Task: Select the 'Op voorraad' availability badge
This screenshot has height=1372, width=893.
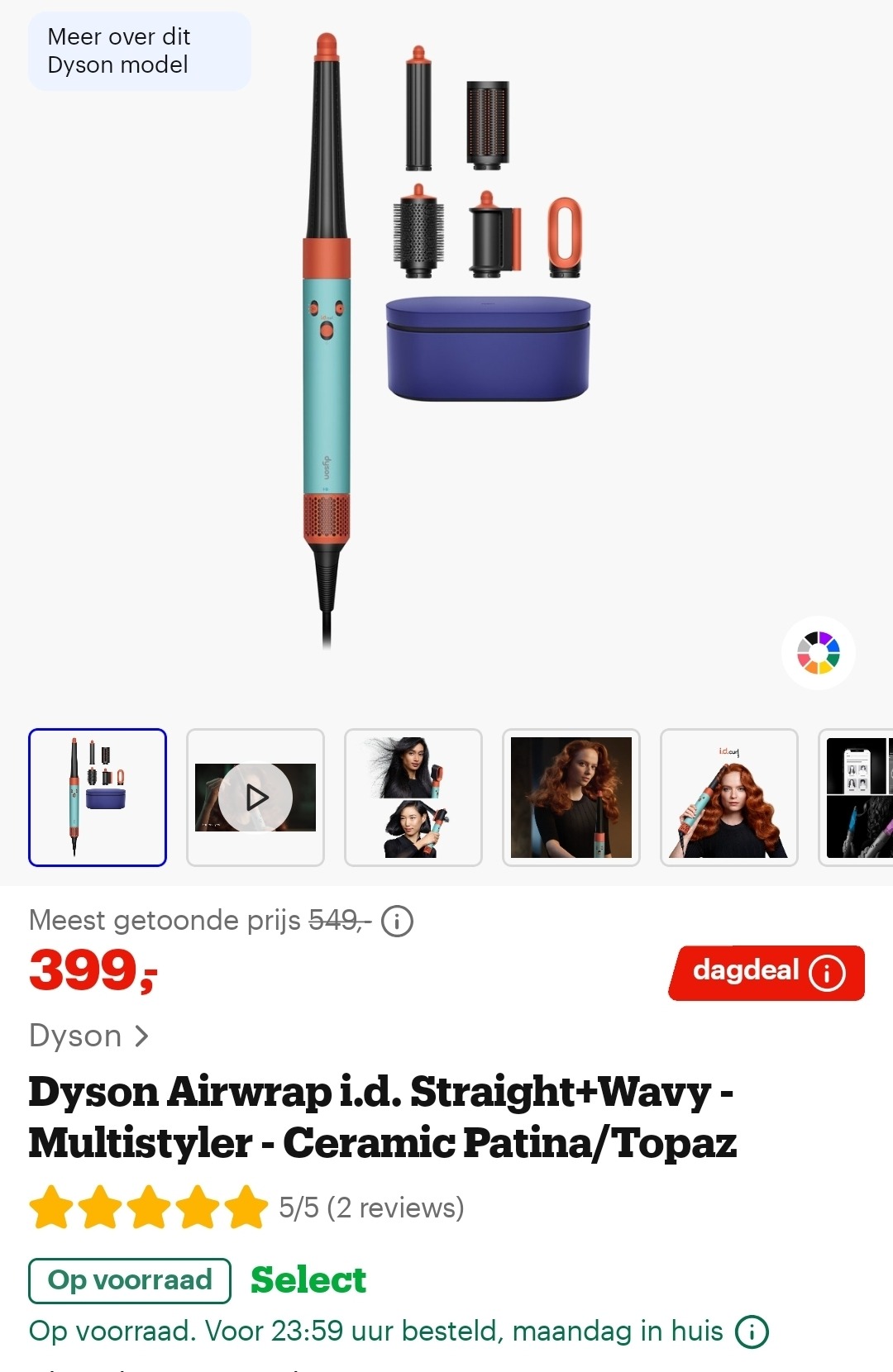Action: coord(129,1280)
